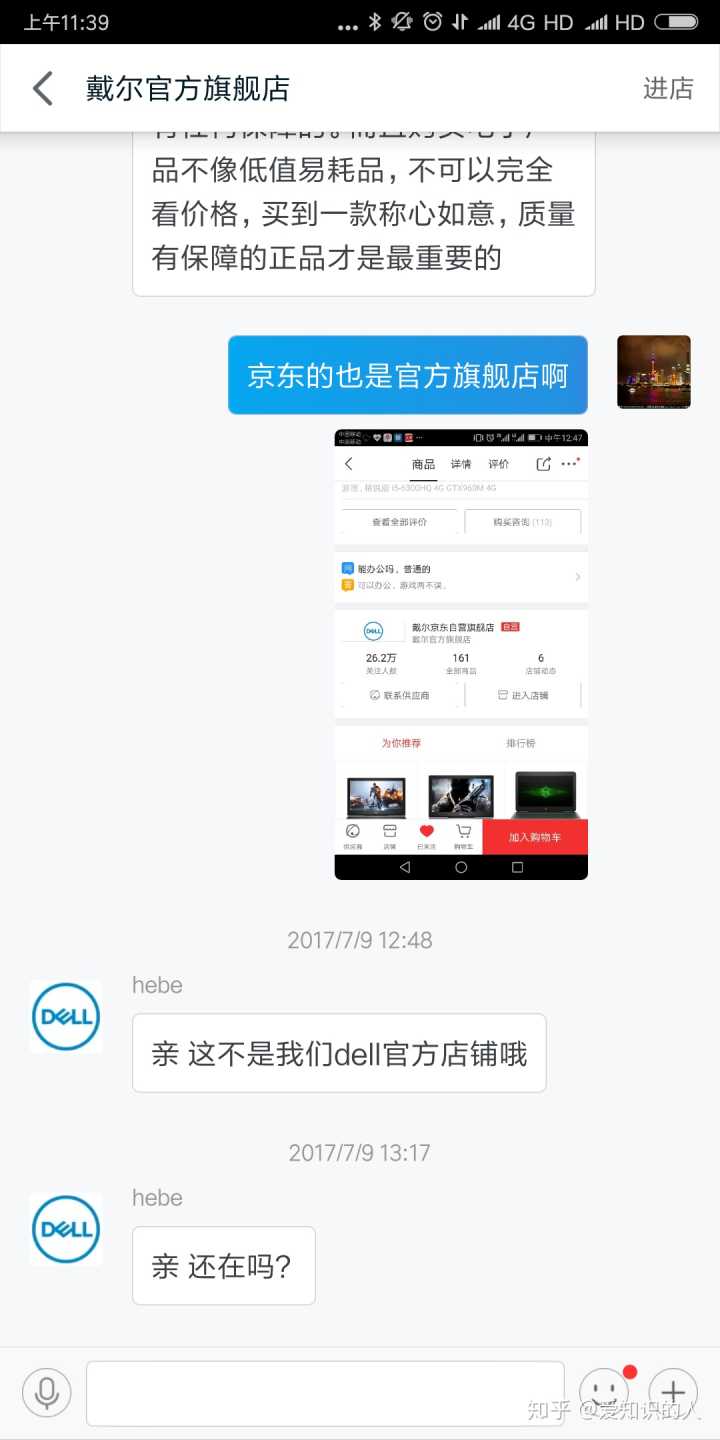Go back from the Dell store chat
The image size is (720, 1440).
pyautogui.click(x=43, y=88)
